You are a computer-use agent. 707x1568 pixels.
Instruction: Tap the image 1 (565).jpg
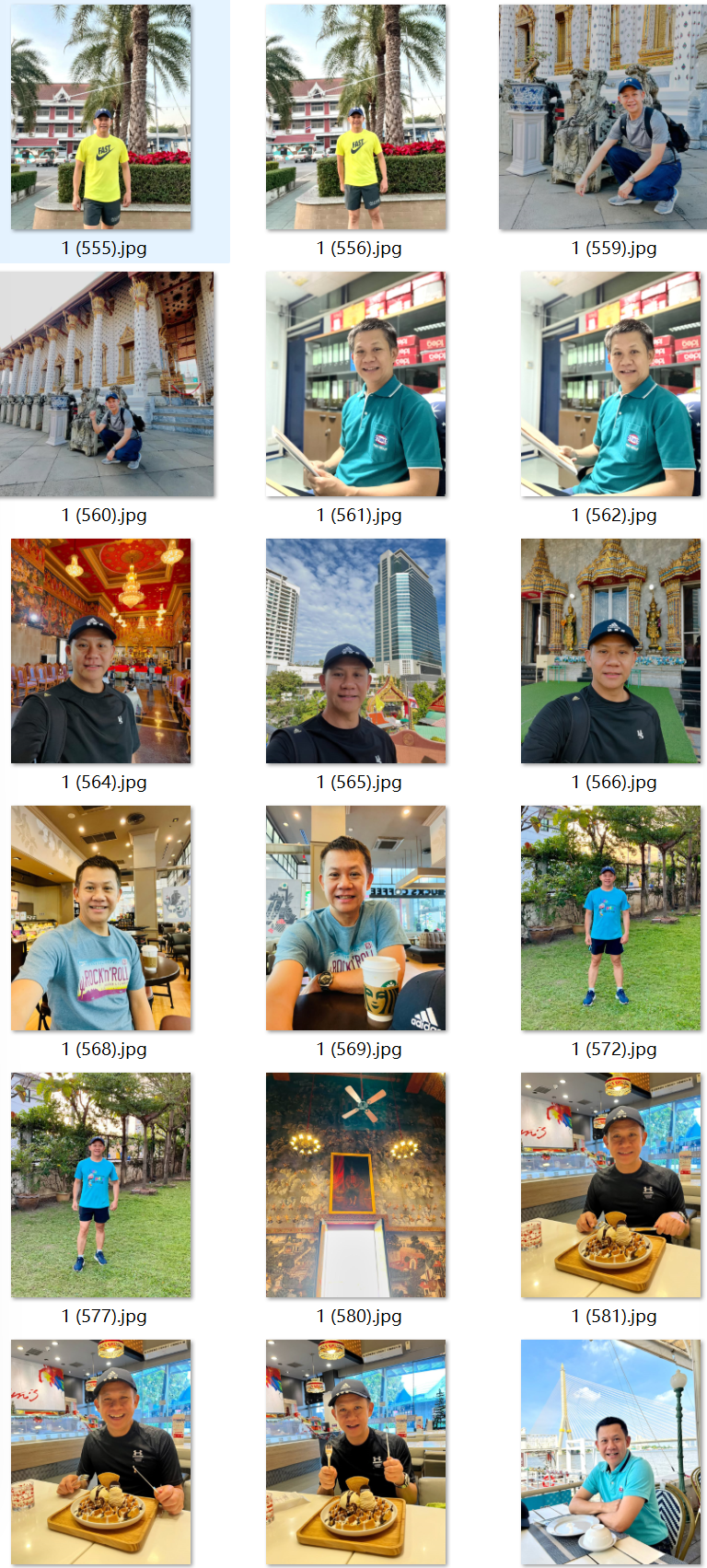(356, 651)
